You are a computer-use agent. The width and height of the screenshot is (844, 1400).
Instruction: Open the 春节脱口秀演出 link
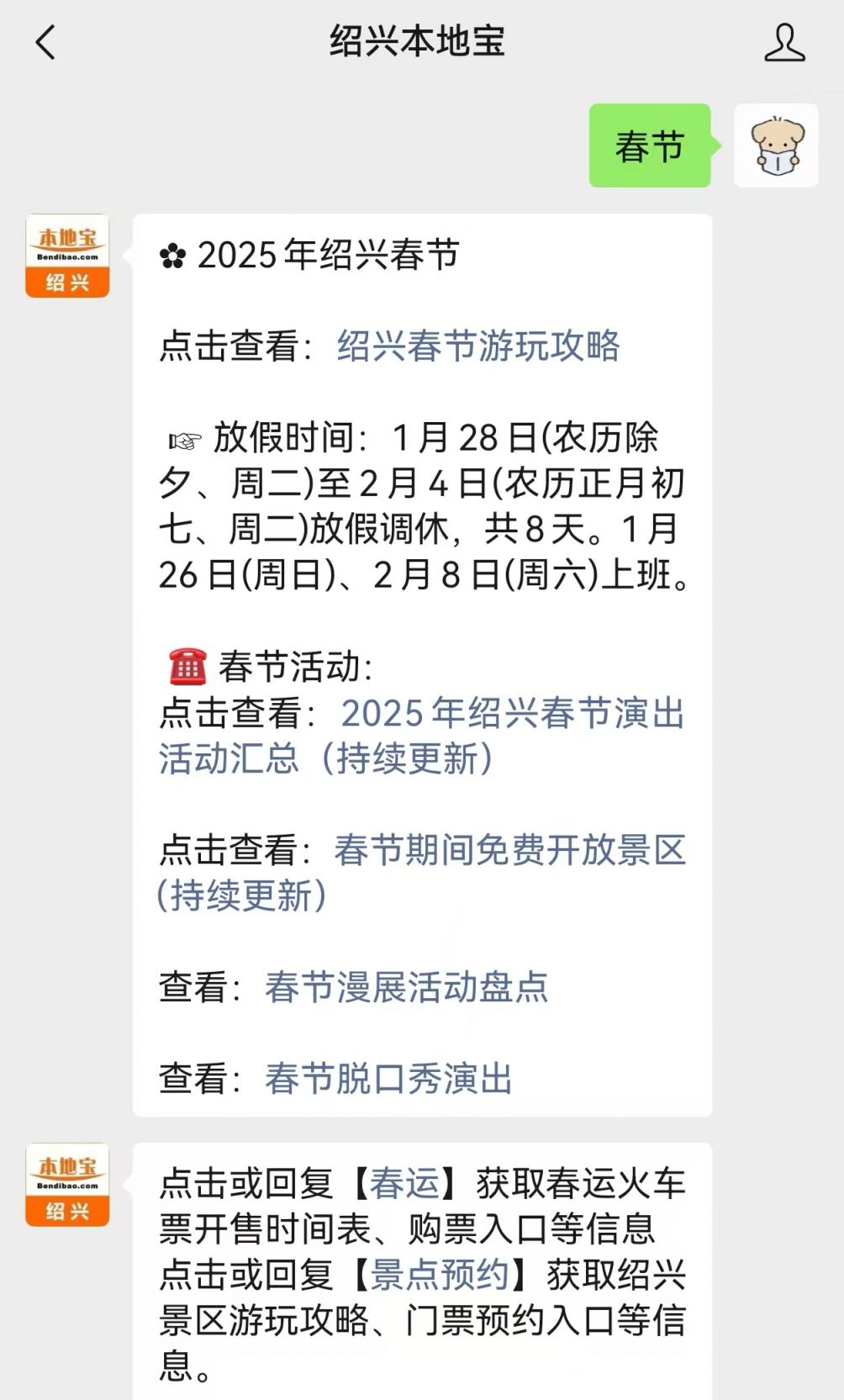click(388, 1078)
